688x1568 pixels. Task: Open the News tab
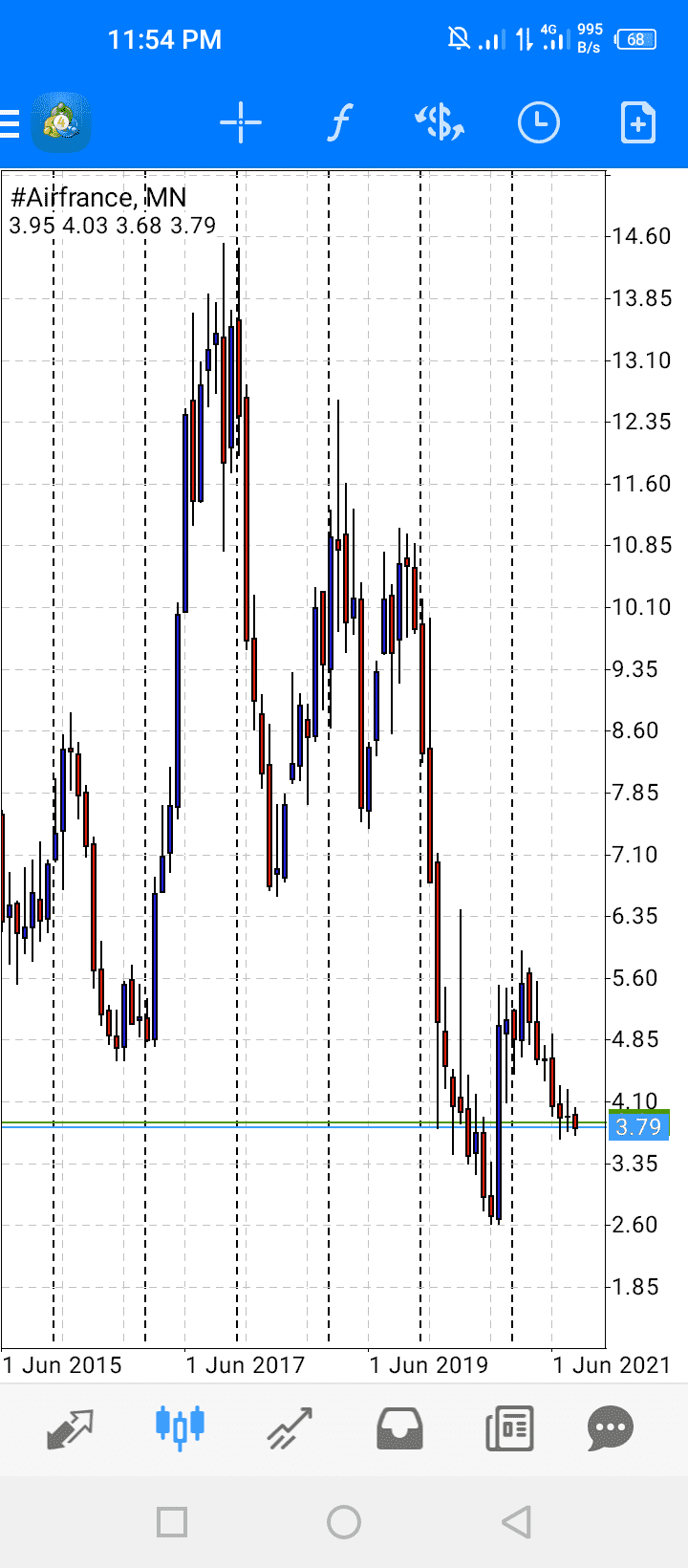pos(509,1429)
